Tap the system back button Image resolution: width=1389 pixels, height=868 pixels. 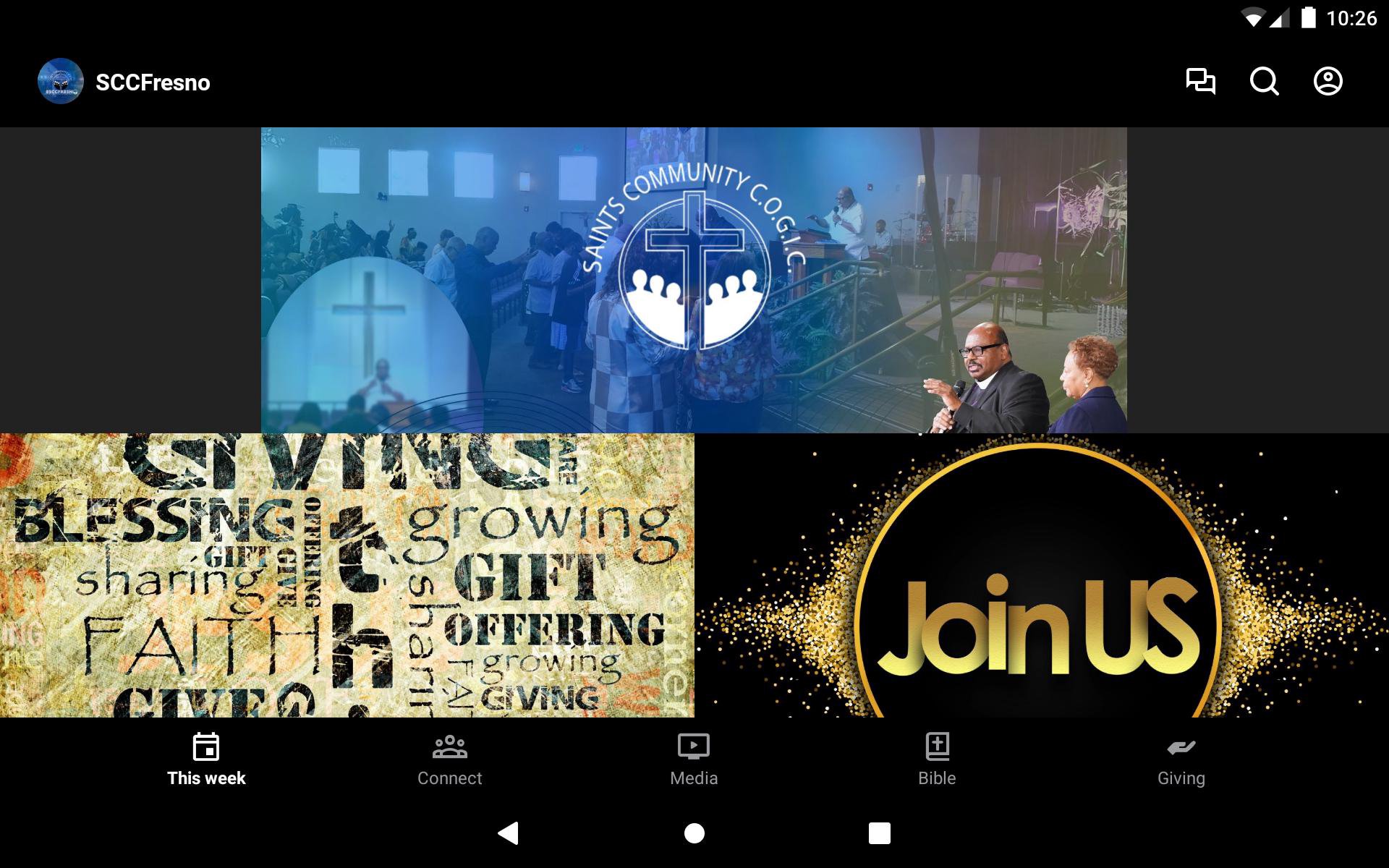[x=509, y=833]
